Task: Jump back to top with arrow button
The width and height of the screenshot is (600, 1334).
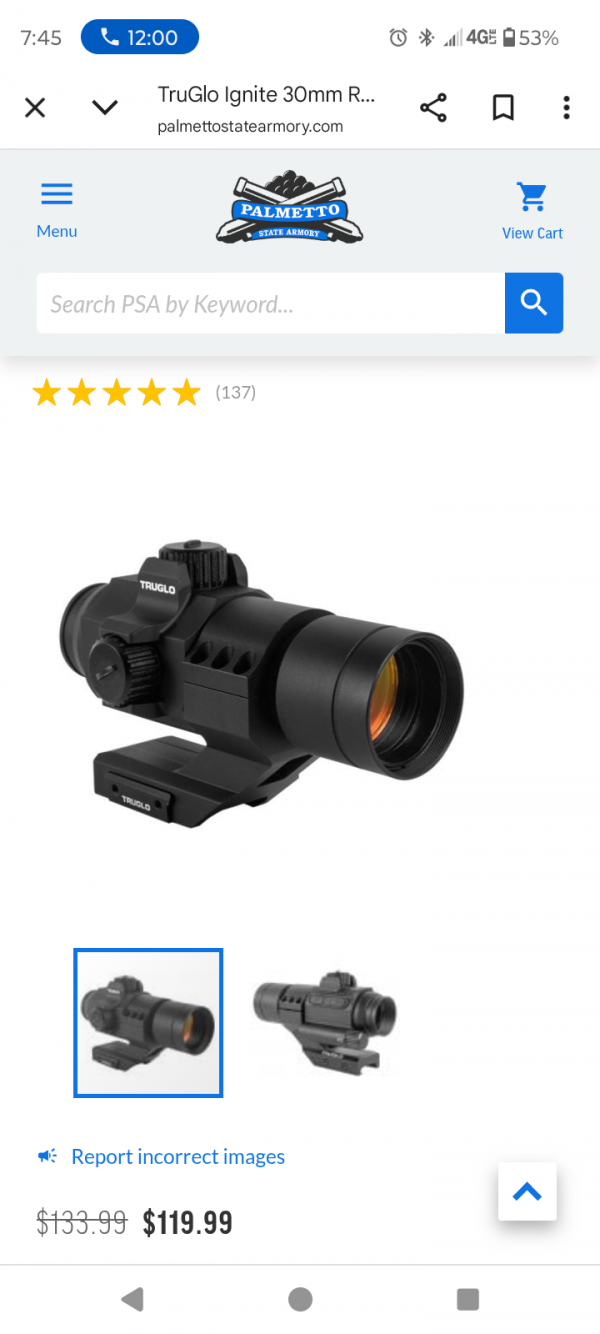Action: (x=527, y=1191)
